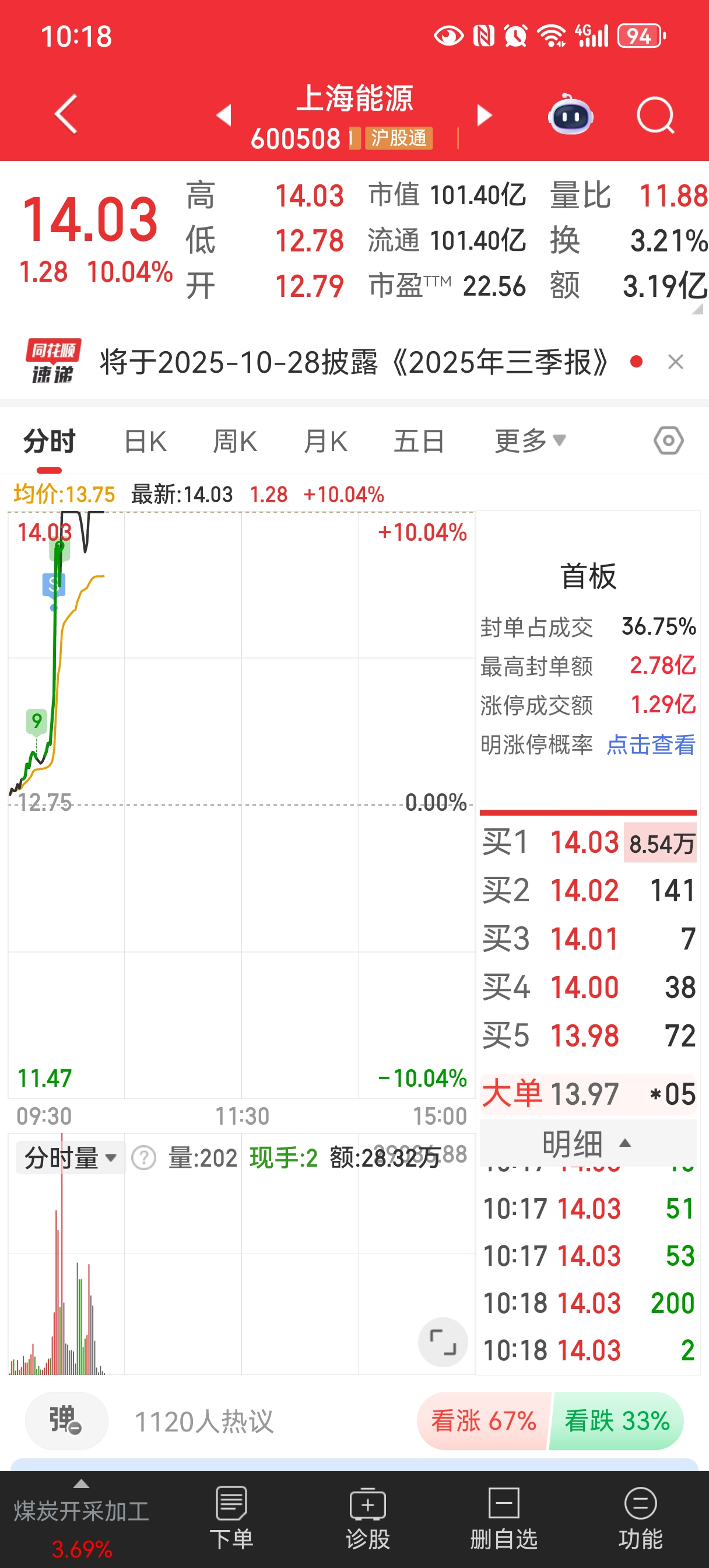Switch to the 周K chart tab
The width and height of the screenshot is (709, 1568).
235,442
